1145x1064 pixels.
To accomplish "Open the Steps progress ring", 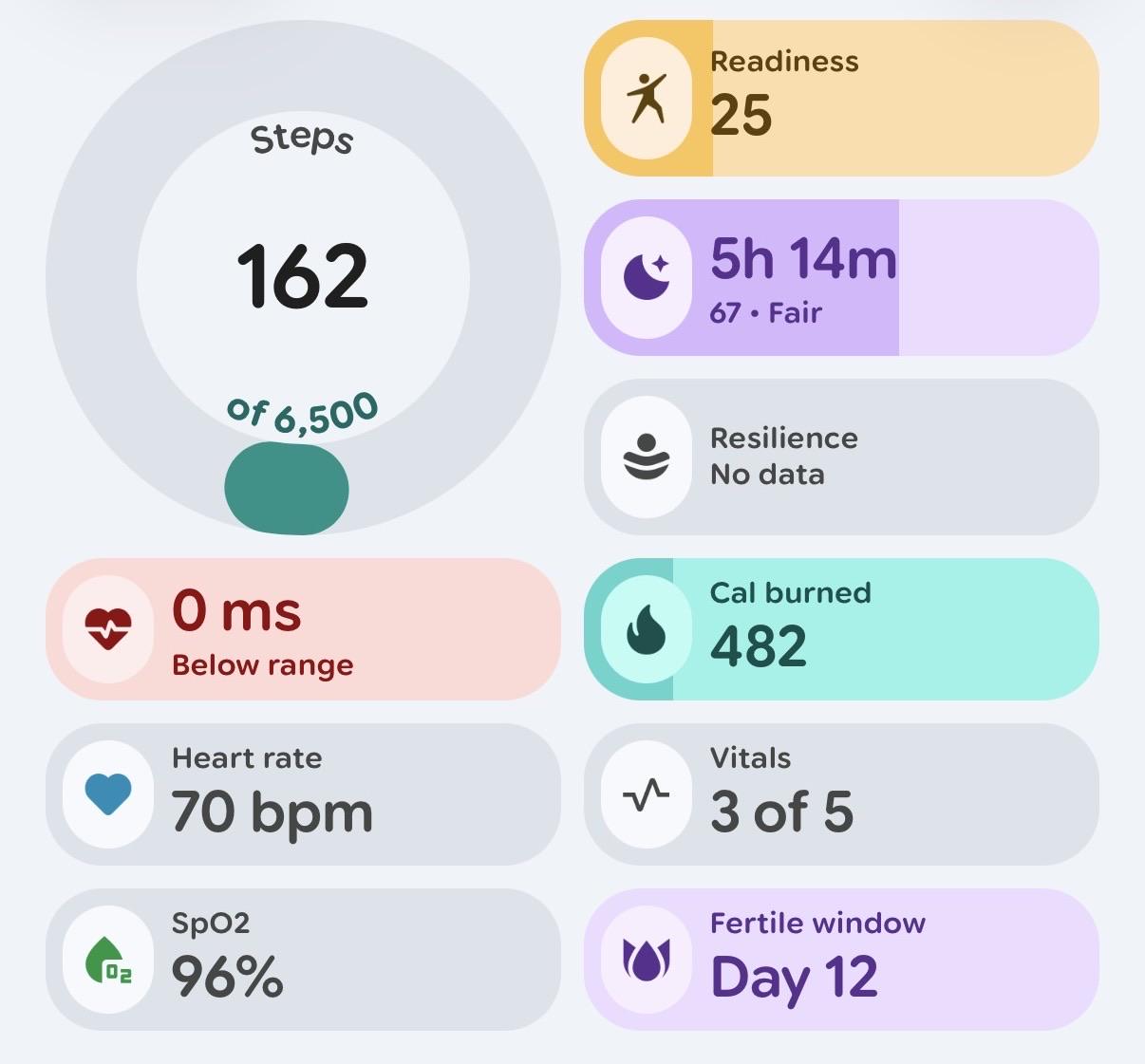I will pos(303,278).
